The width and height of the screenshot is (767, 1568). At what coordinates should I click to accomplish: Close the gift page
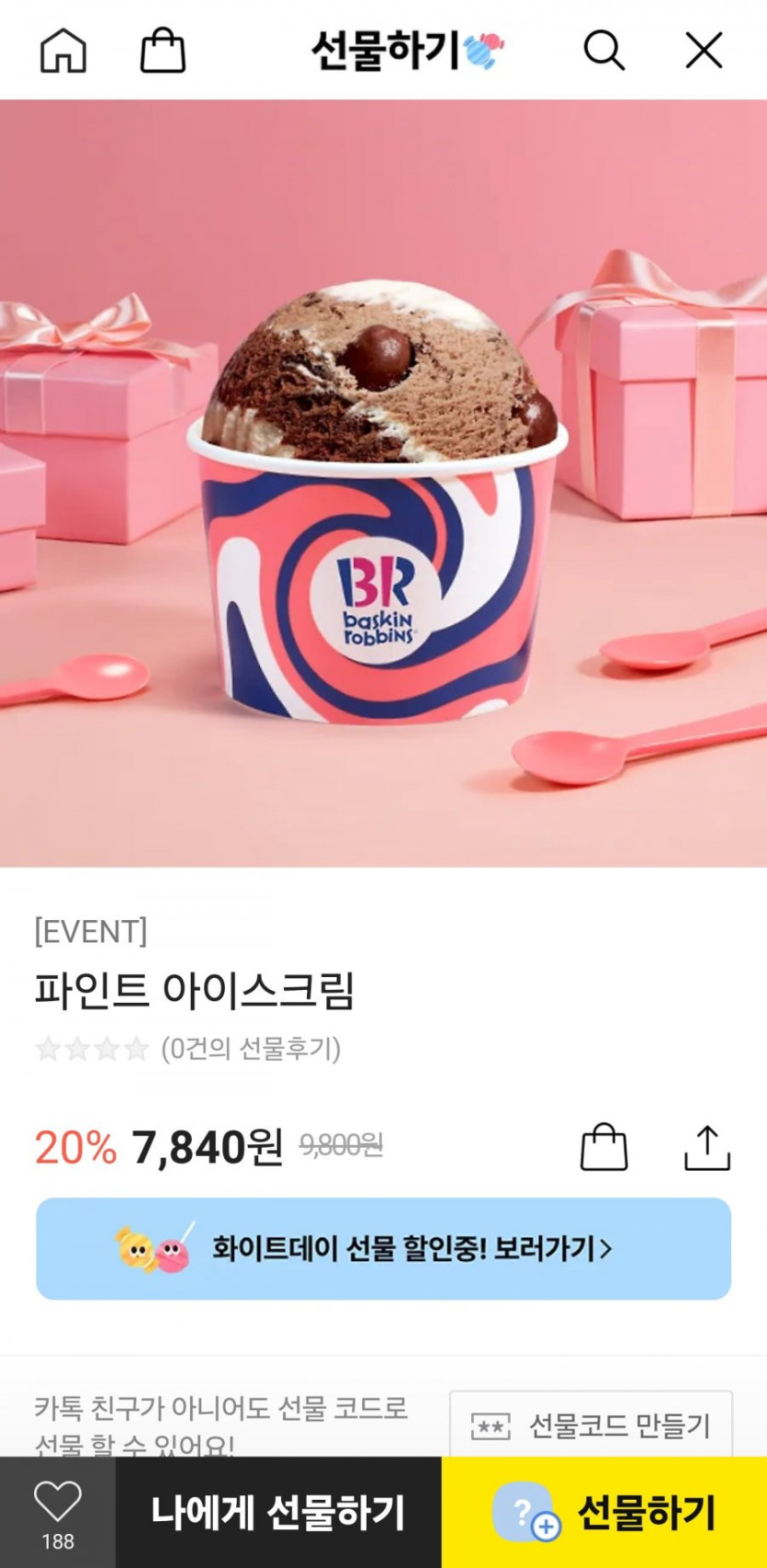pyautogui.click(x=704, y=51)
